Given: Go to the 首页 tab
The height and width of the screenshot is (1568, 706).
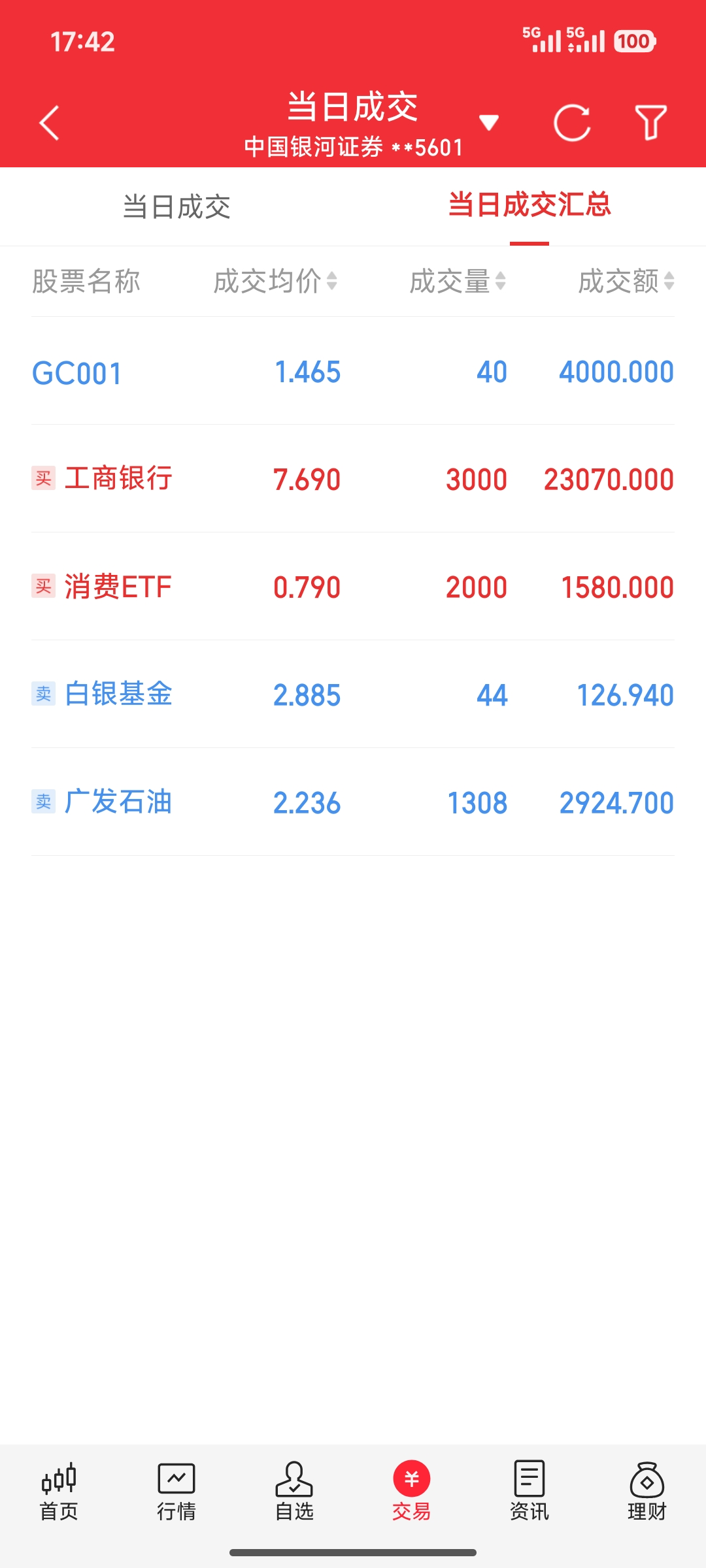Looking at the screenshot, I should [x=59, y=1492].
